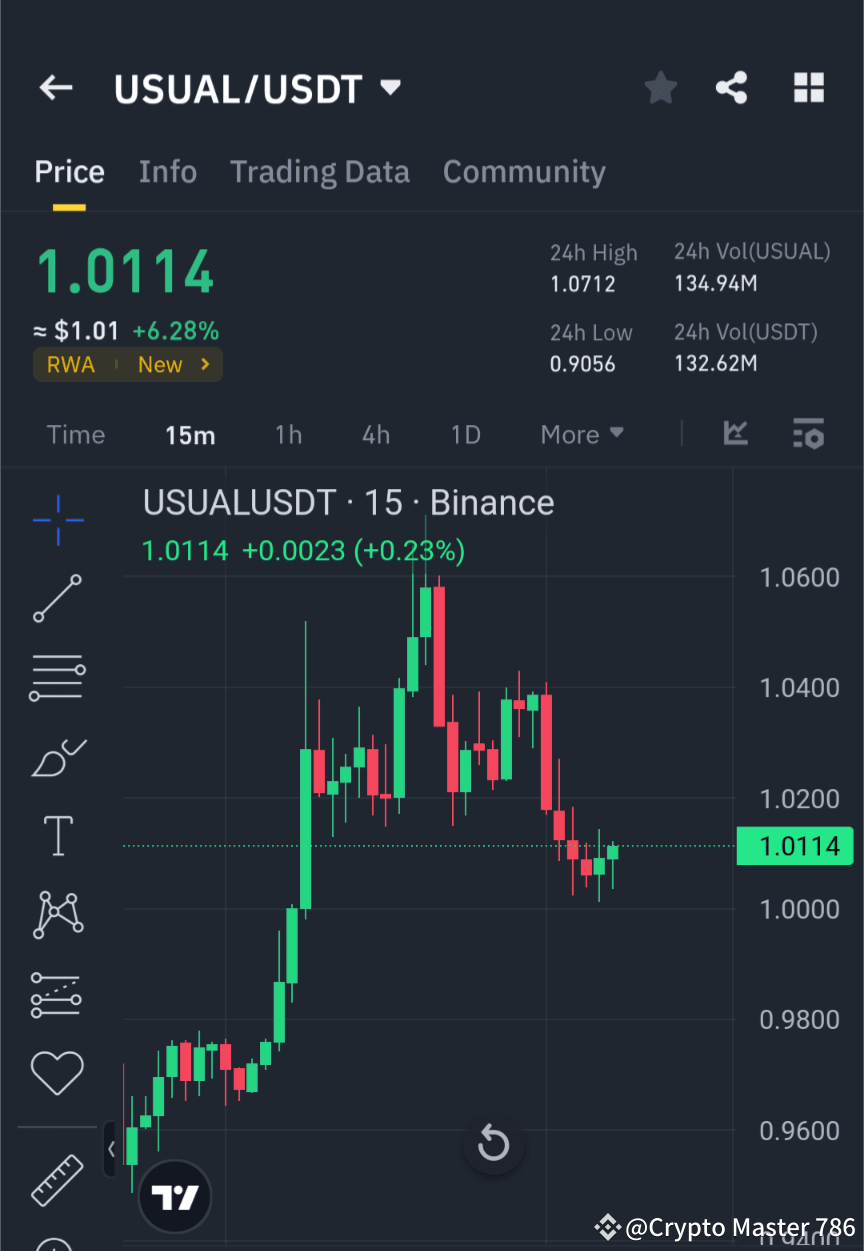Select the text annotation tool
Screen dimensions: 864x1251
[57, 836]
